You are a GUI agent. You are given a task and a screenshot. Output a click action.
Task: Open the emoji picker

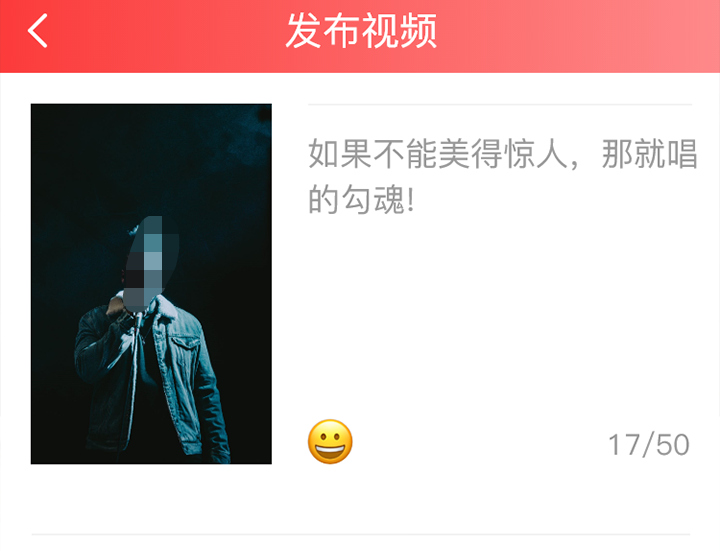pyautogui.click(x=330, y=442)
